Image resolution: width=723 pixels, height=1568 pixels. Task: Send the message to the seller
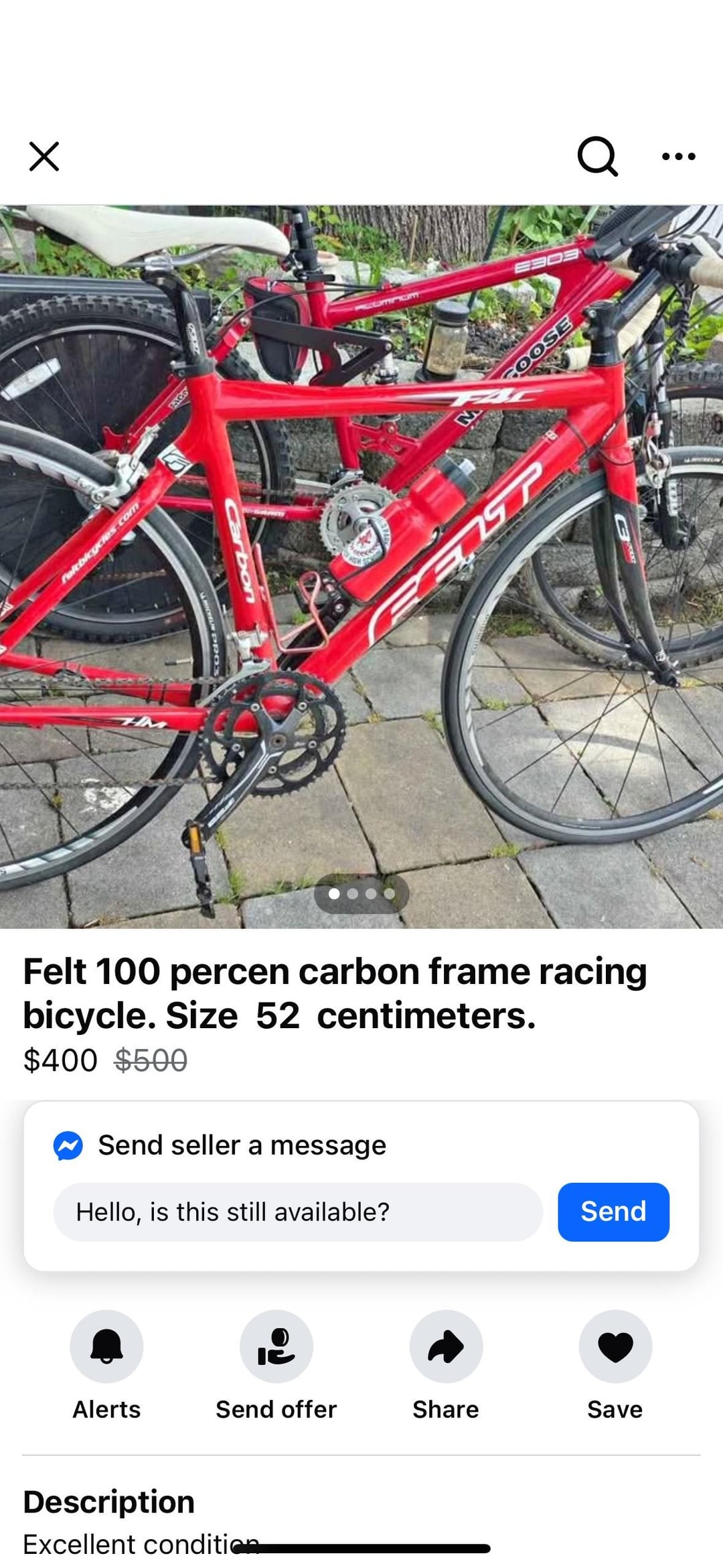coord(613,1212)
